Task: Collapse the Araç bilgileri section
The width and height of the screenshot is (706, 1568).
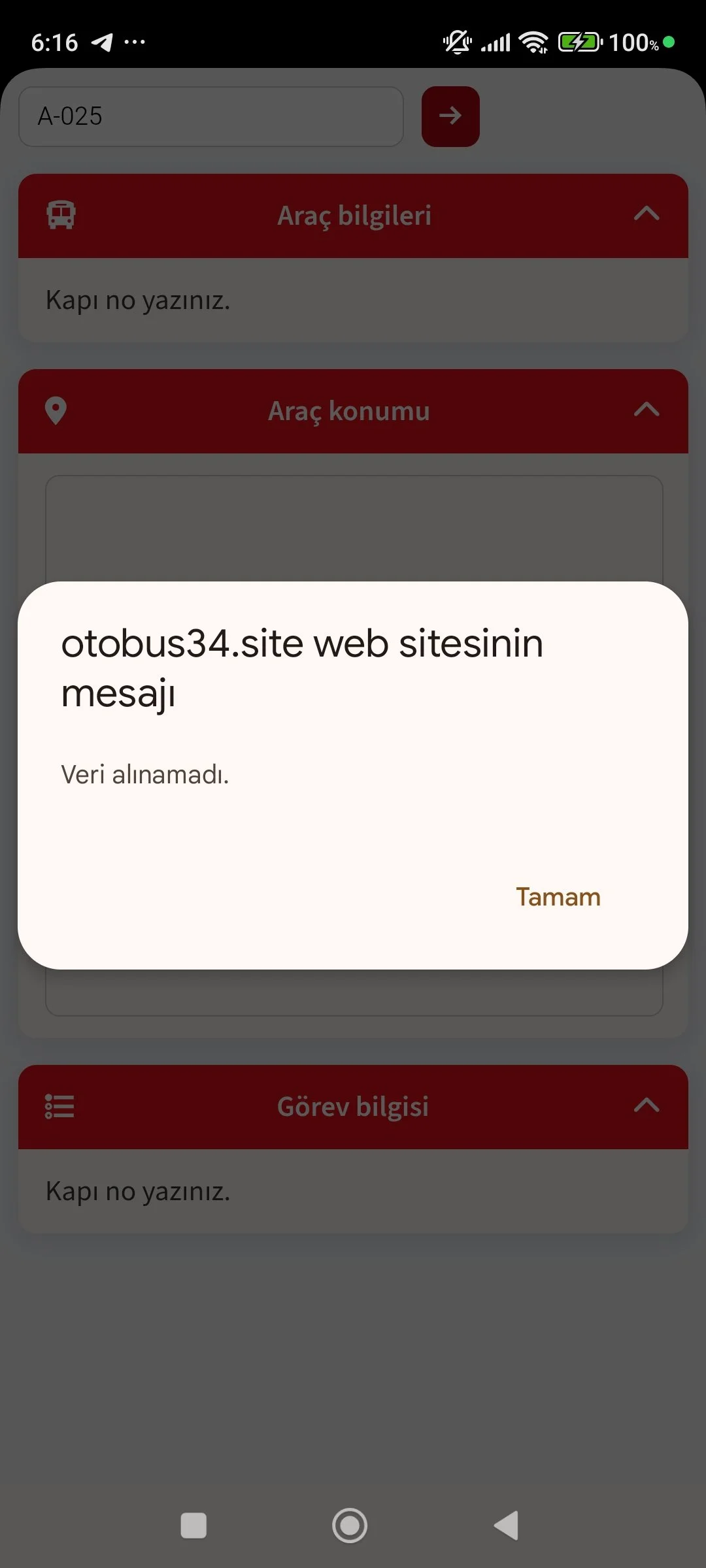Action: tap(646, 214)
